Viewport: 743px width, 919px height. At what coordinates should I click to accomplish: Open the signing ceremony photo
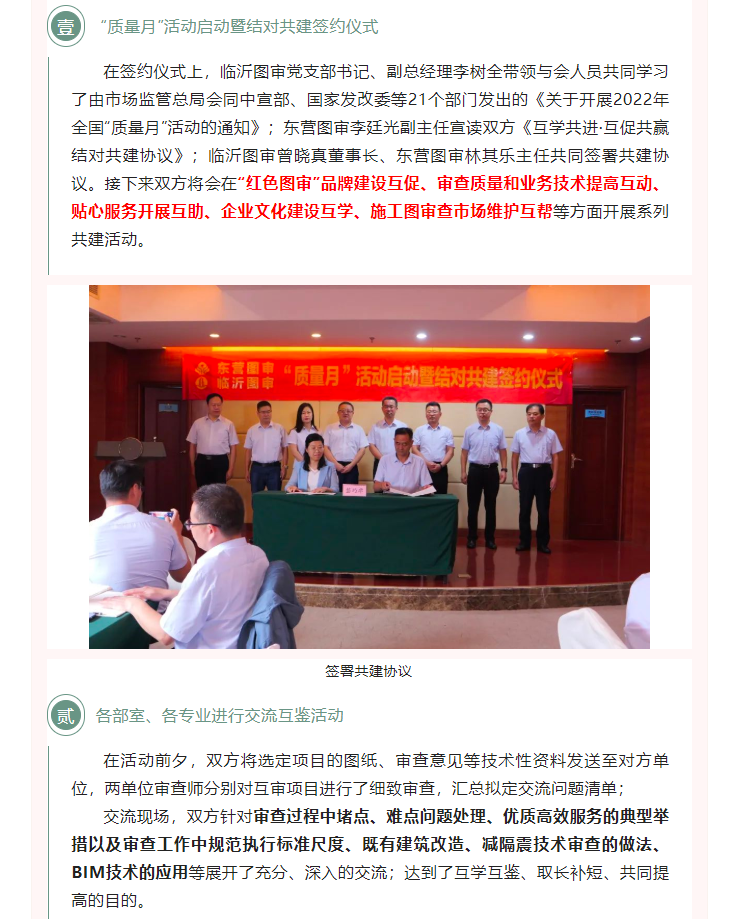(369, 466)
